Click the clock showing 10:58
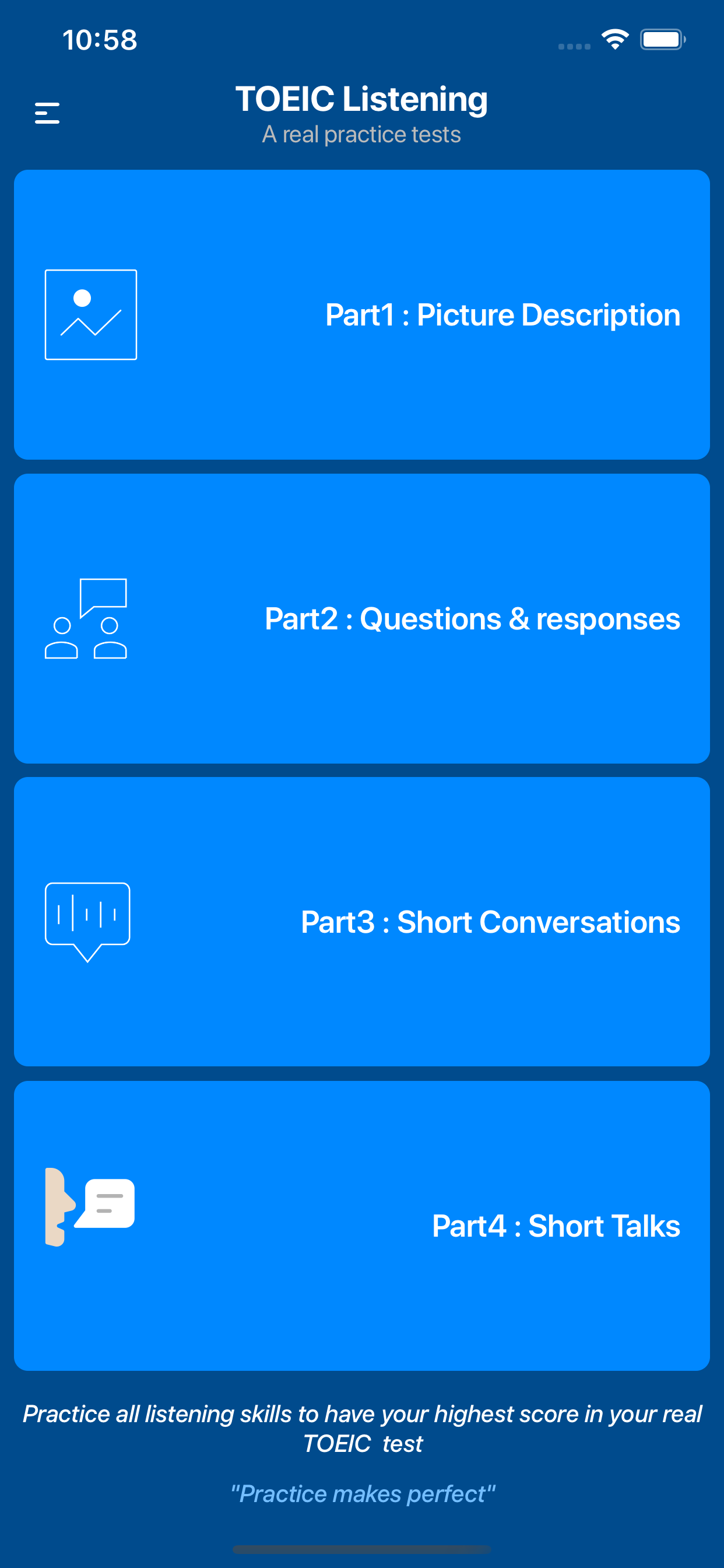Viewport: 724px width, 1568px height. point(100,40)
